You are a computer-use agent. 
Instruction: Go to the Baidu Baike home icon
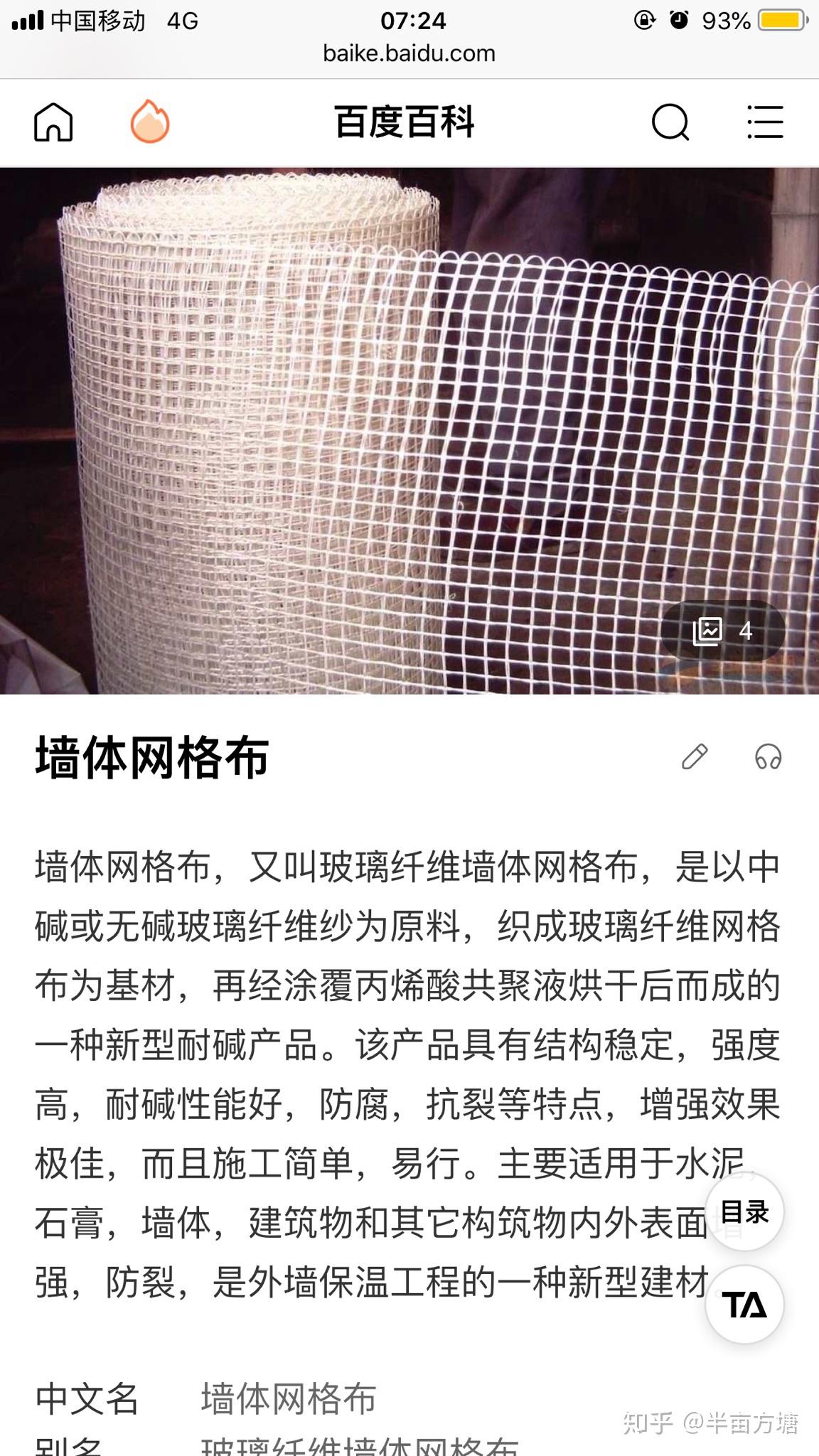(53, 122)
